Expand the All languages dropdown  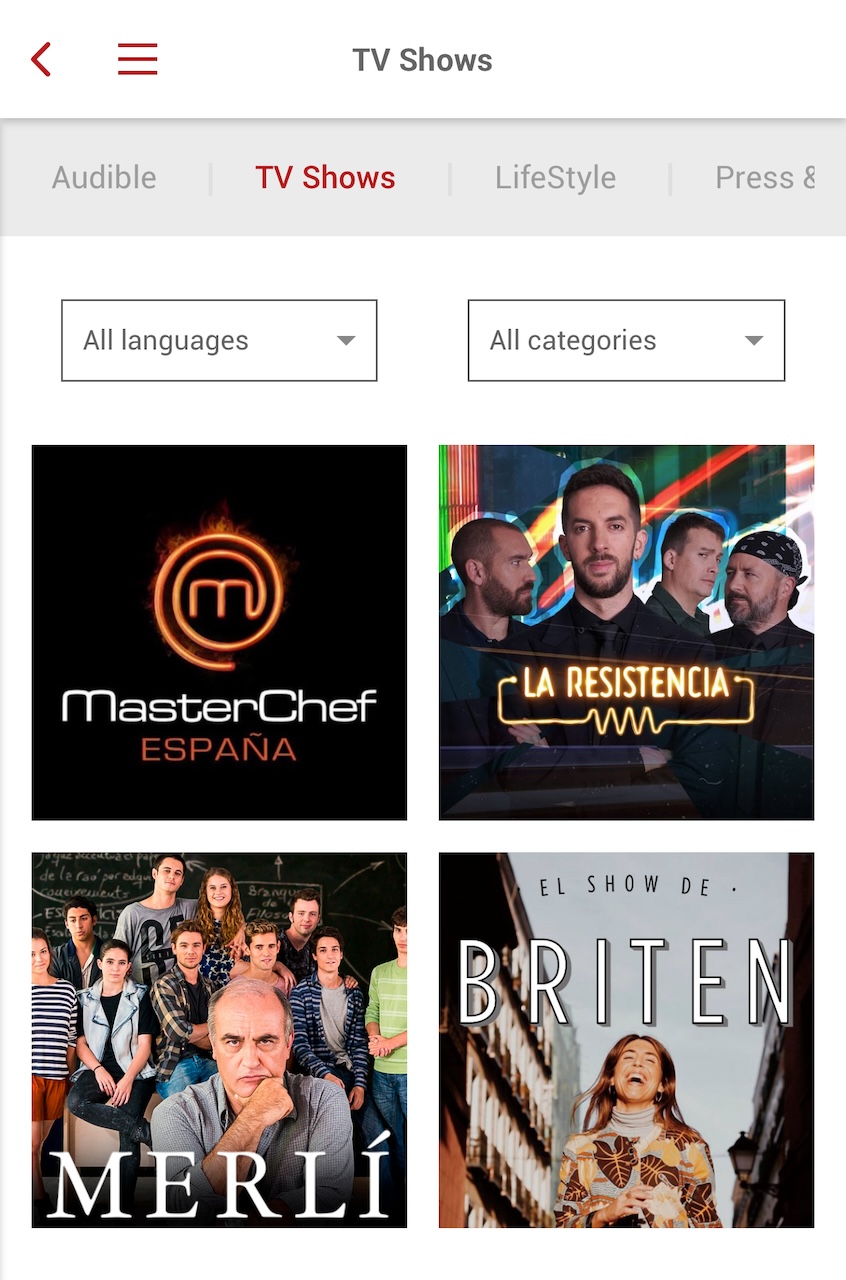[x=219, y=341]
